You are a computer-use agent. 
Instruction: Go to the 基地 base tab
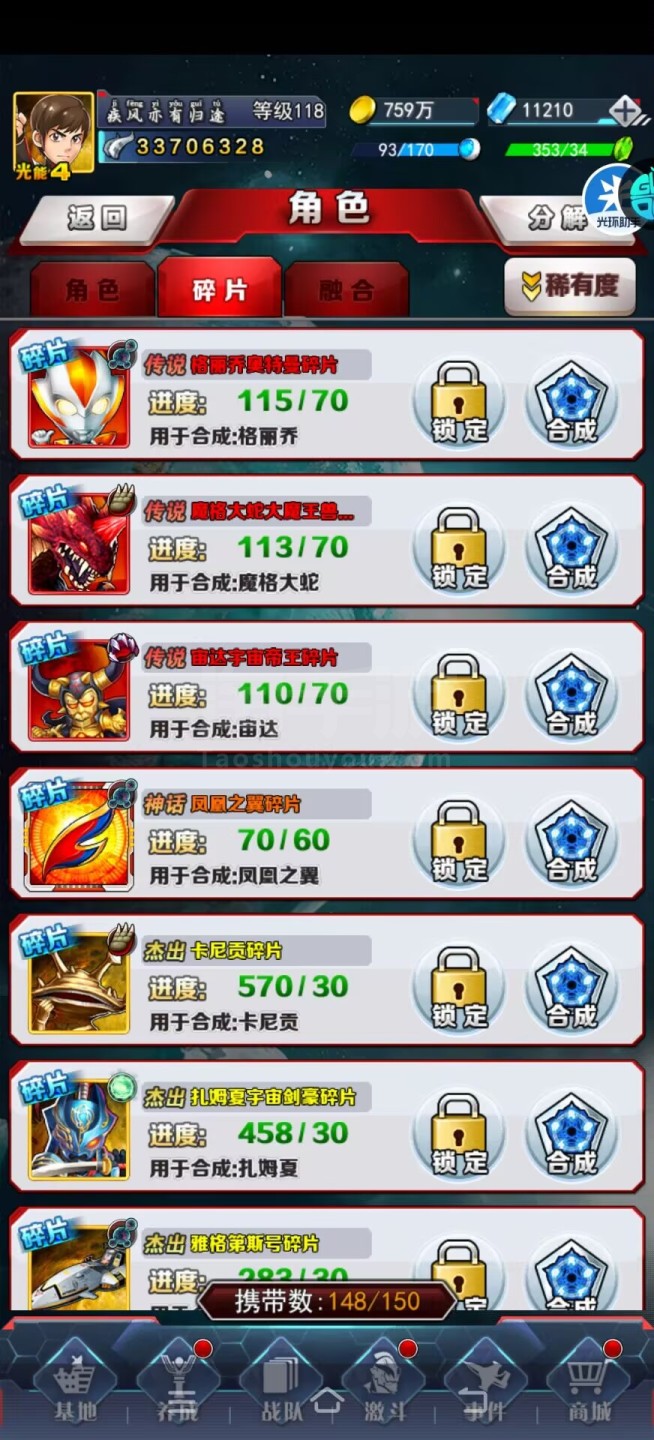[75, 1387]
